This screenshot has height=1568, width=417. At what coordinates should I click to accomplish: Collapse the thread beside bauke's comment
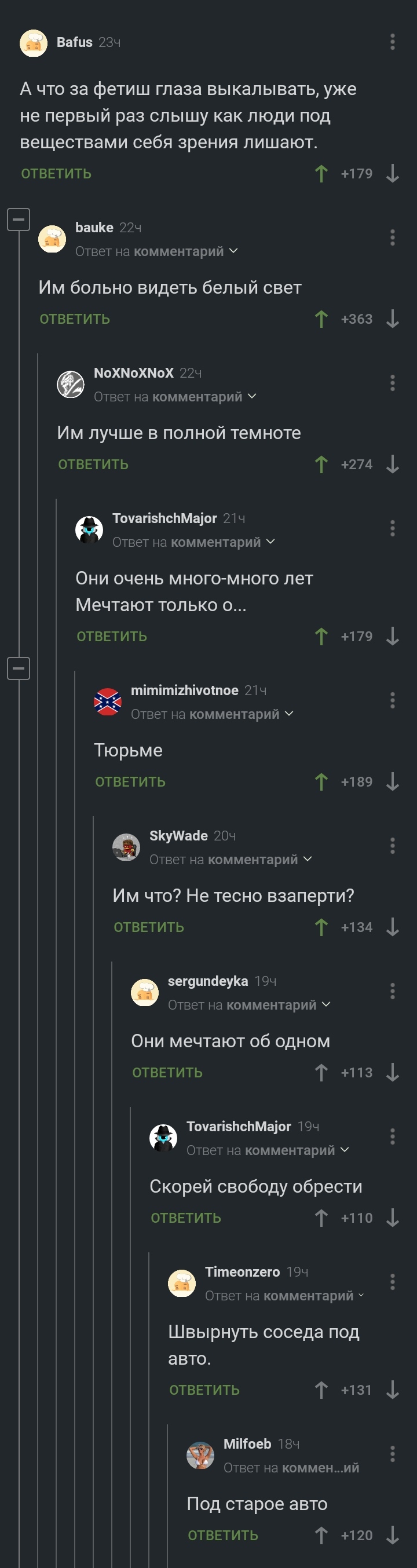[x=19, y=219]
